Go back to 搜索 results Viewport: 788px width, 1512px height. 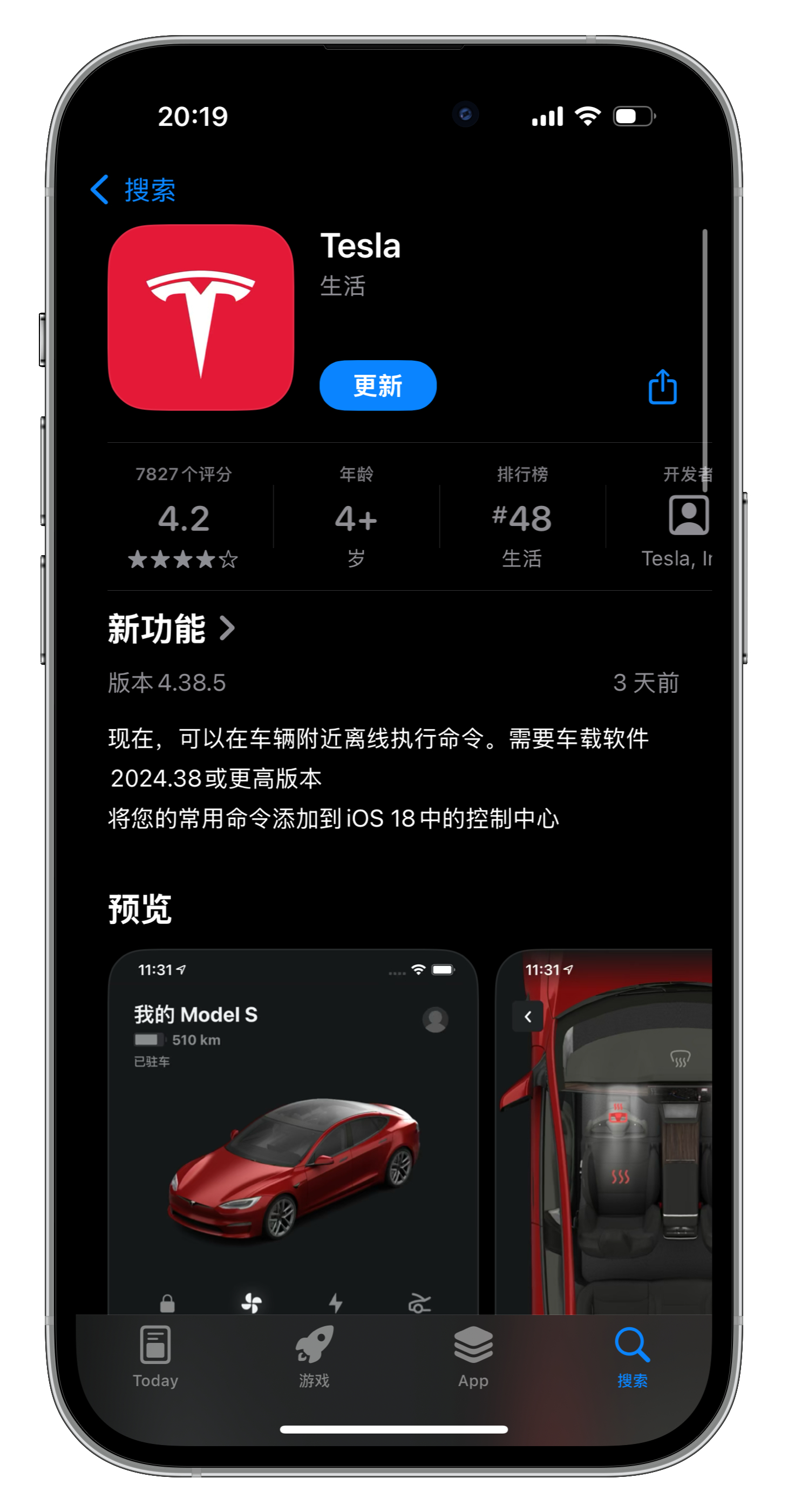[134, 190]
